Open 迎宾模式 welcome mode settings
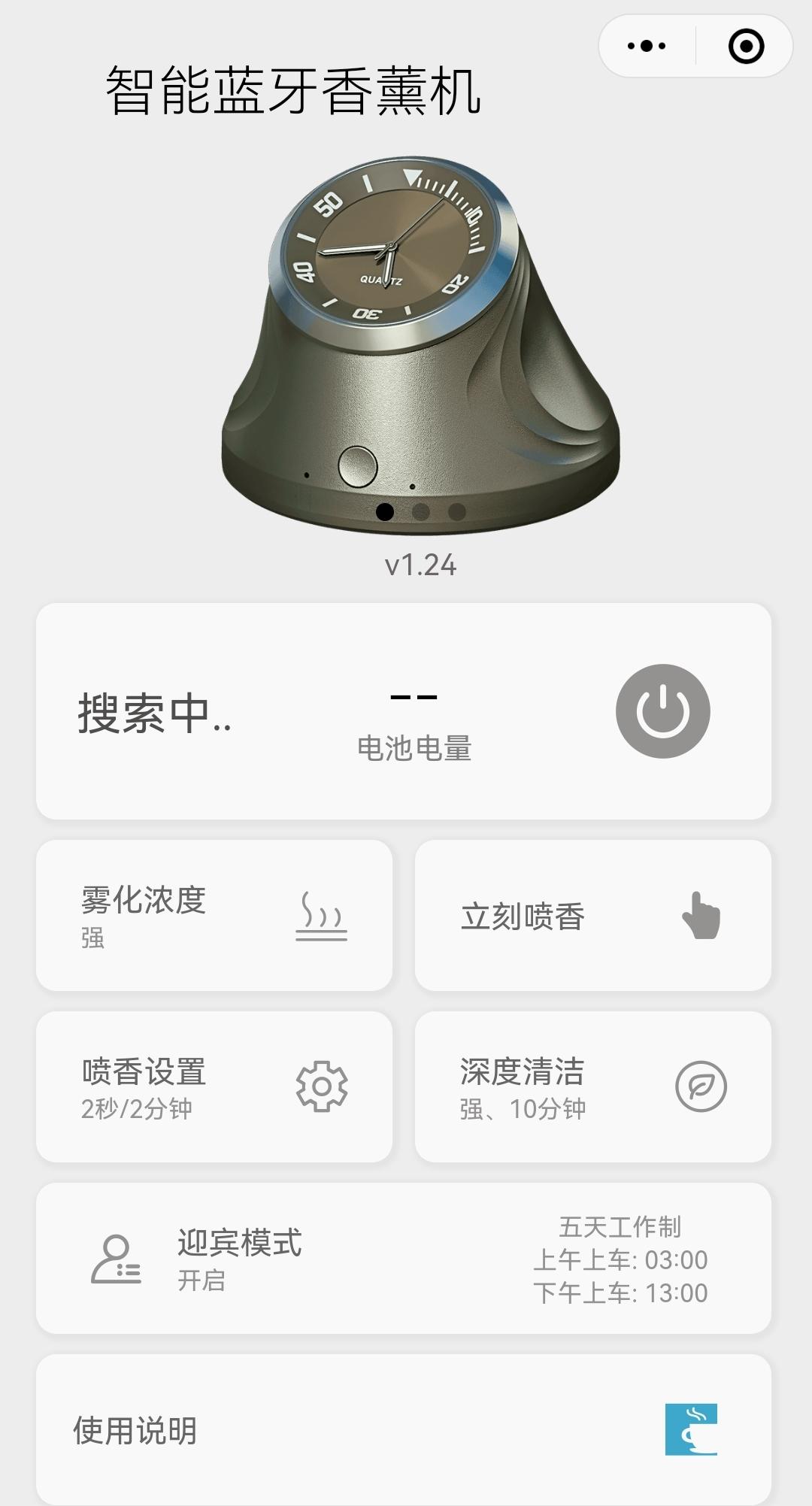812x1506 pixels. (404, 1258)
